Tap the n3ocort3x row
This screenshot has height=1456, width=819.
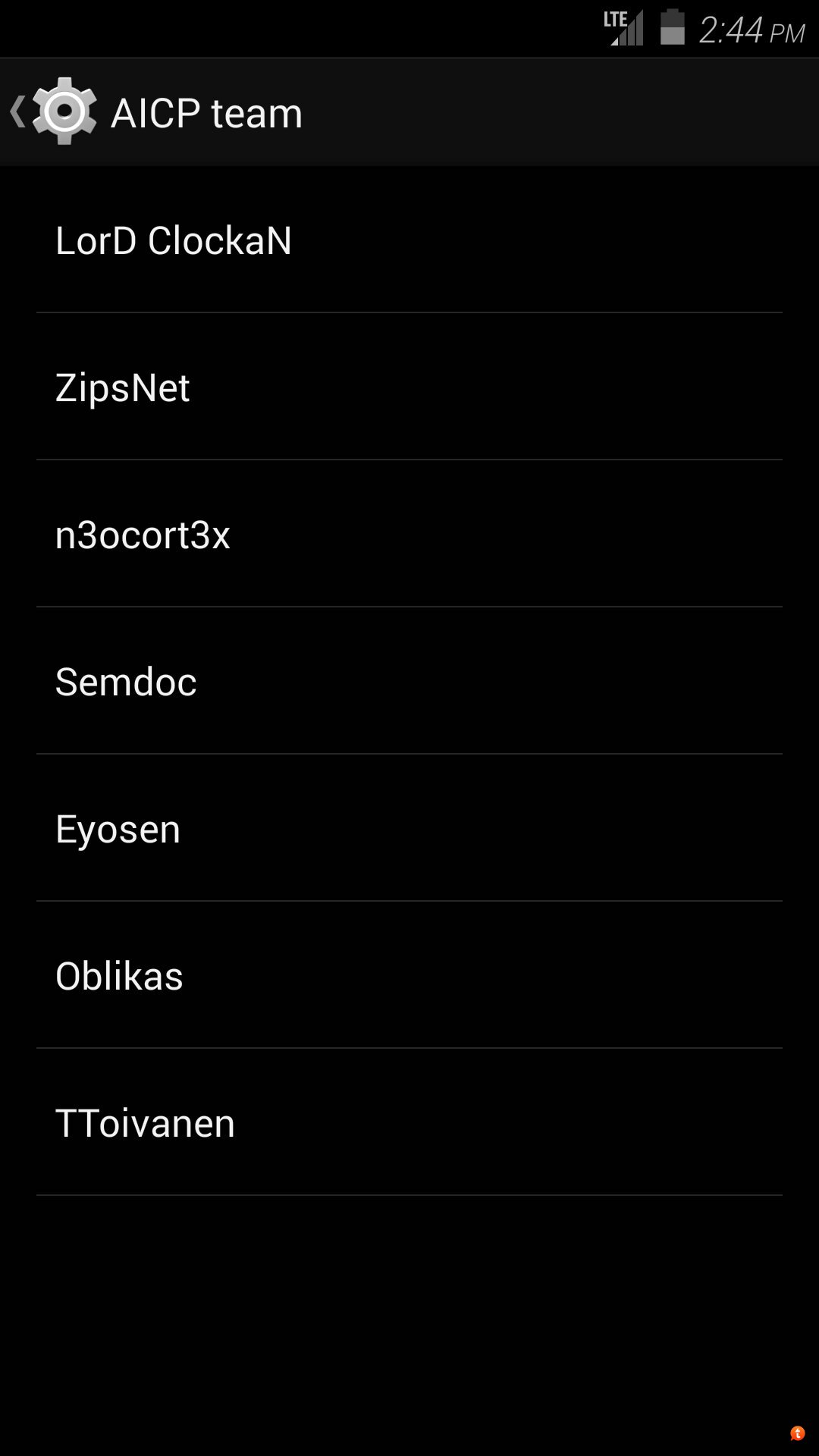click(x=143, y=535)
